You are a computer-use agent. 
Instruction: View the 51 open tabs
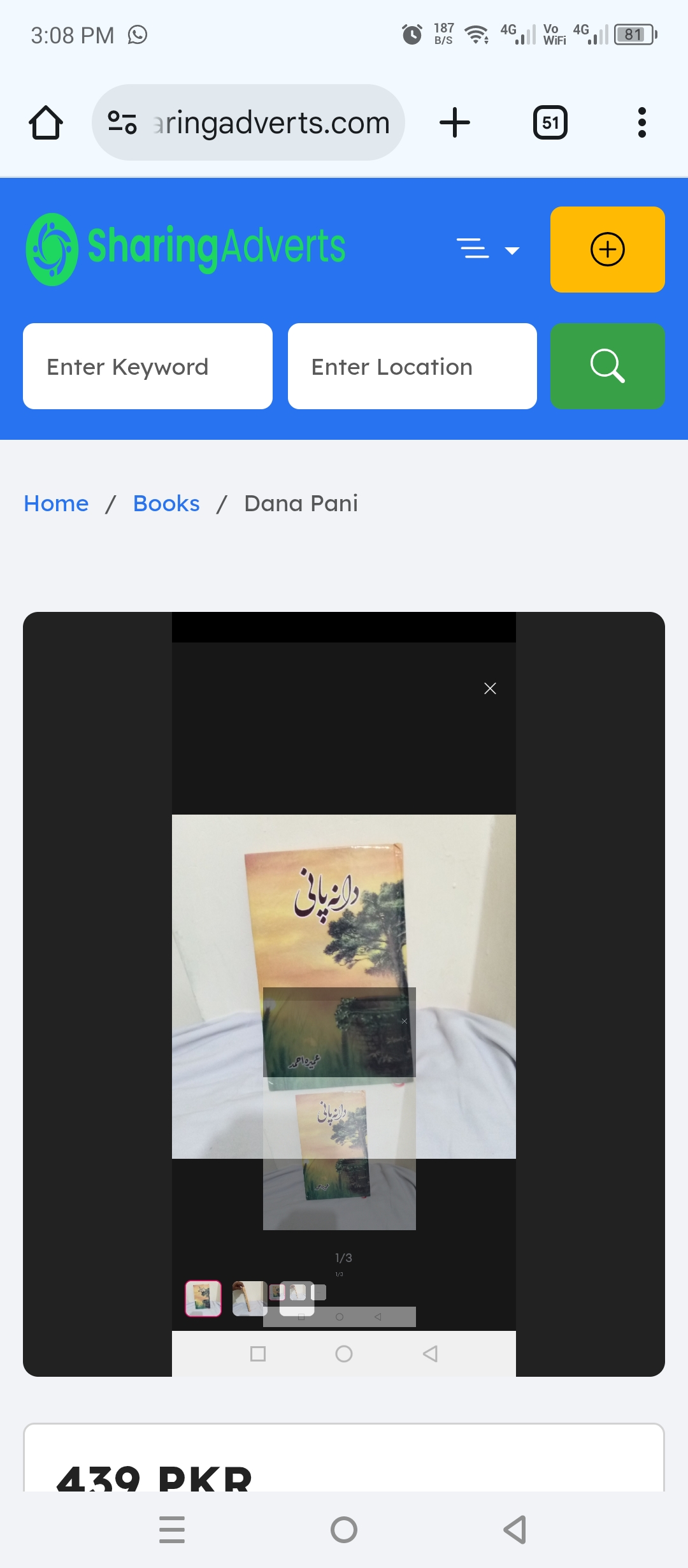pyautogui.click(x=550, y=122)
